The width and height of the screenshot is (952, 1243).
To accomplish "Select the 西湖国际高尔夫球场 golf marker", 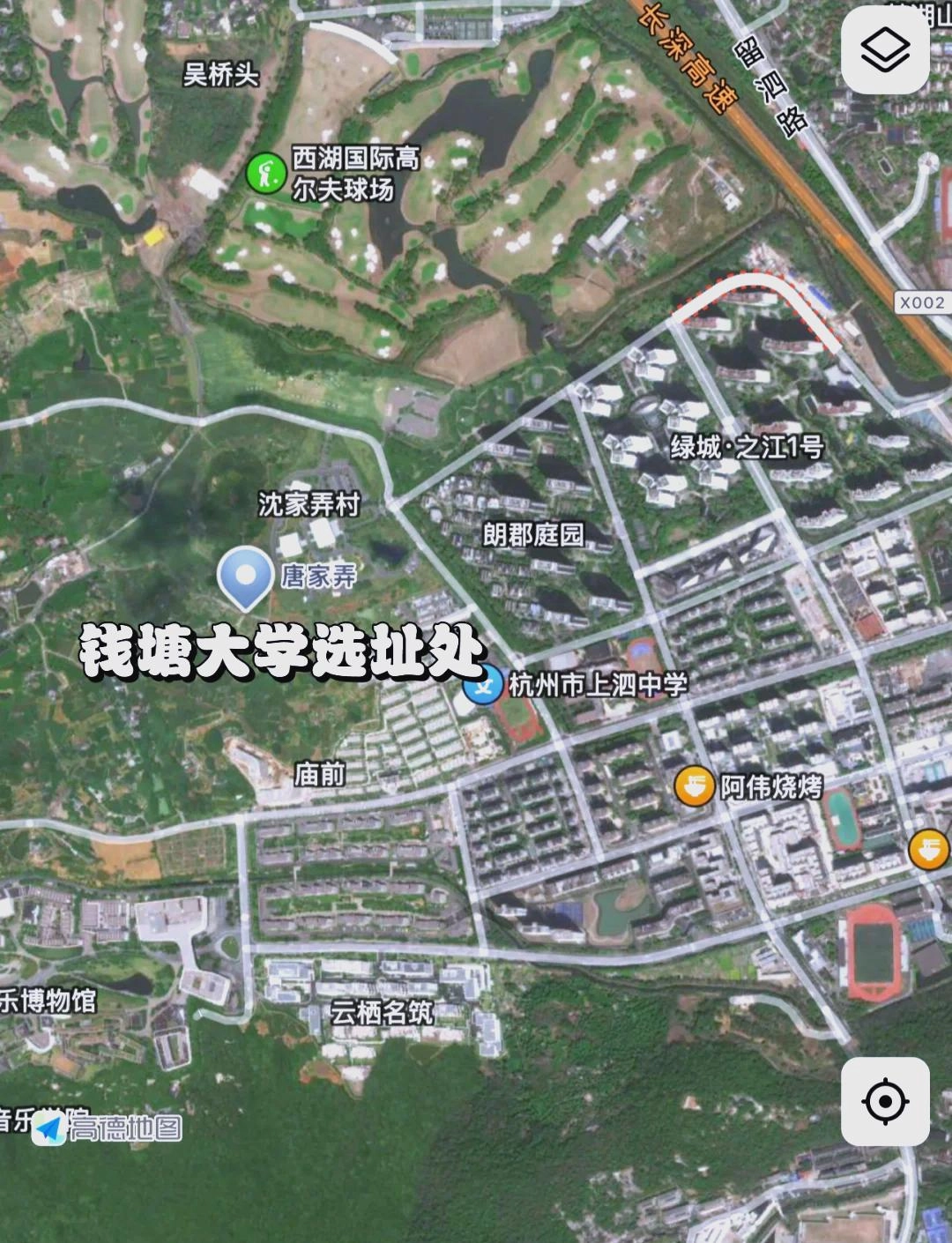I will tap(264, 173).
